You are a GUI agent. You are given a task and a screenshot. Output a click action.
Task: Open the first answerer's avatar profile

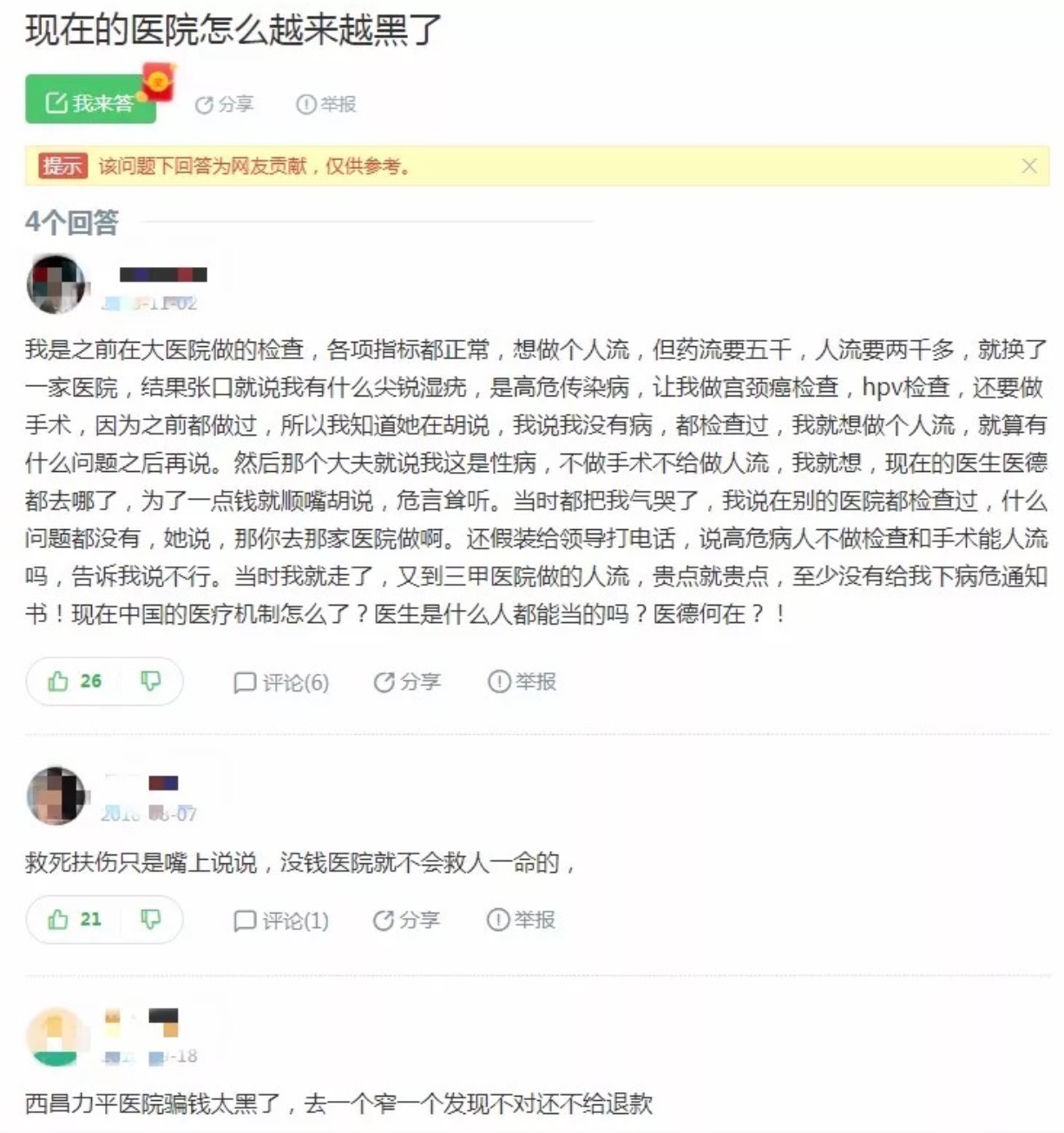(x=56, y=285)
